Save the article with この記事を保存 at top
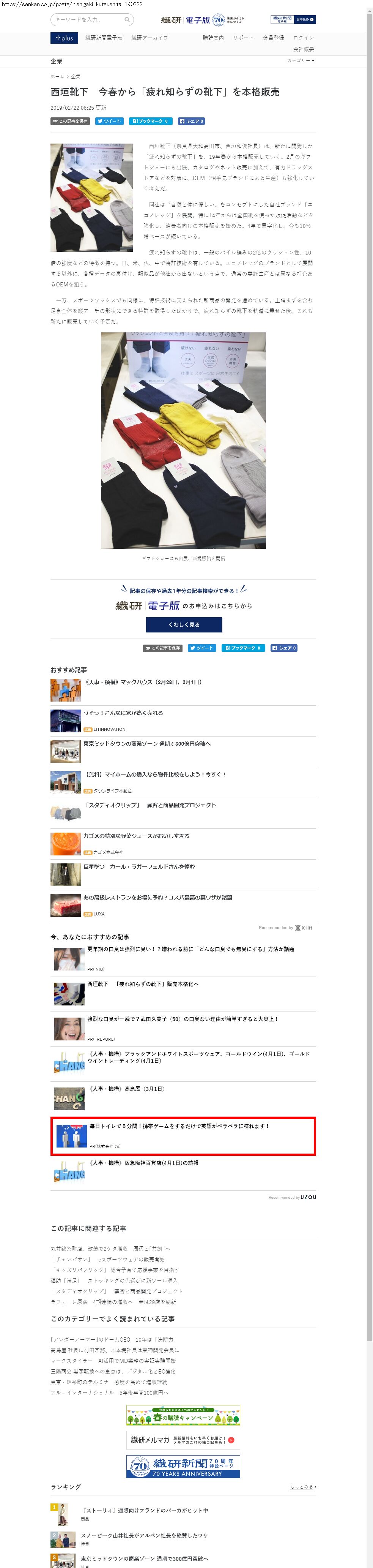Viewport: 373px width, 1568px height. [x=70, y=121]
